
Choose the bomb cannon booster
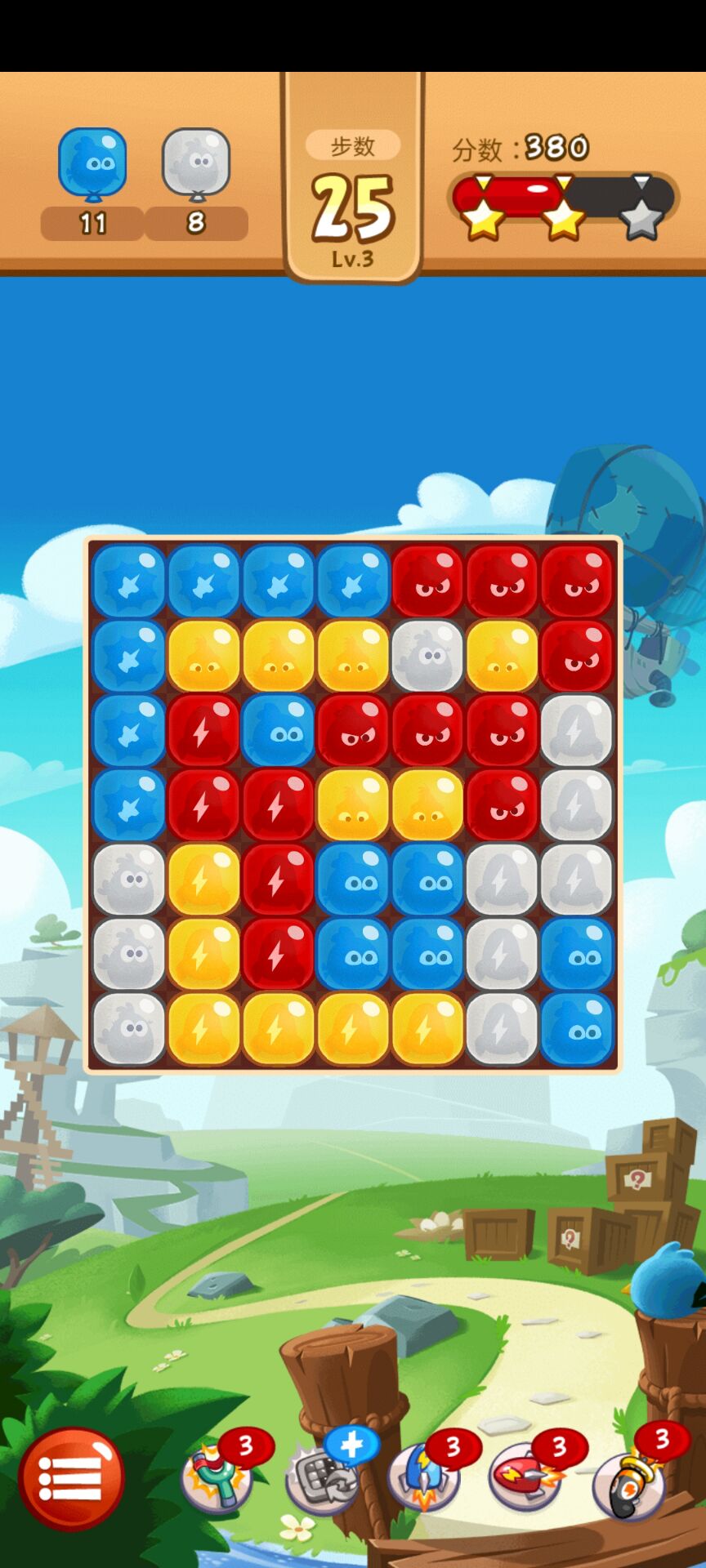click(x=628, y=1479)
